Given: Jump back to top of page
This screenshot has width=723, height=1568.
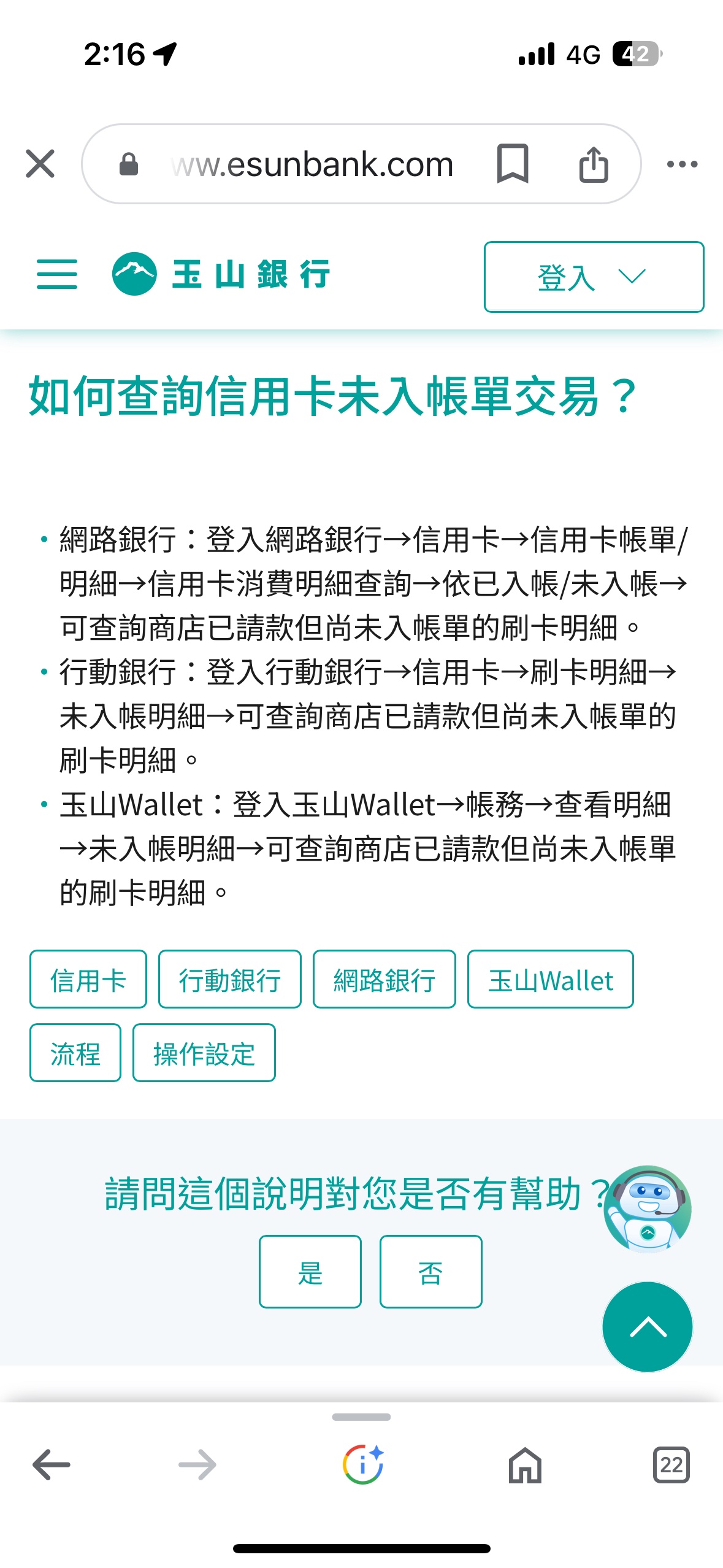Looking at the screenshot, I should 648,1327.
